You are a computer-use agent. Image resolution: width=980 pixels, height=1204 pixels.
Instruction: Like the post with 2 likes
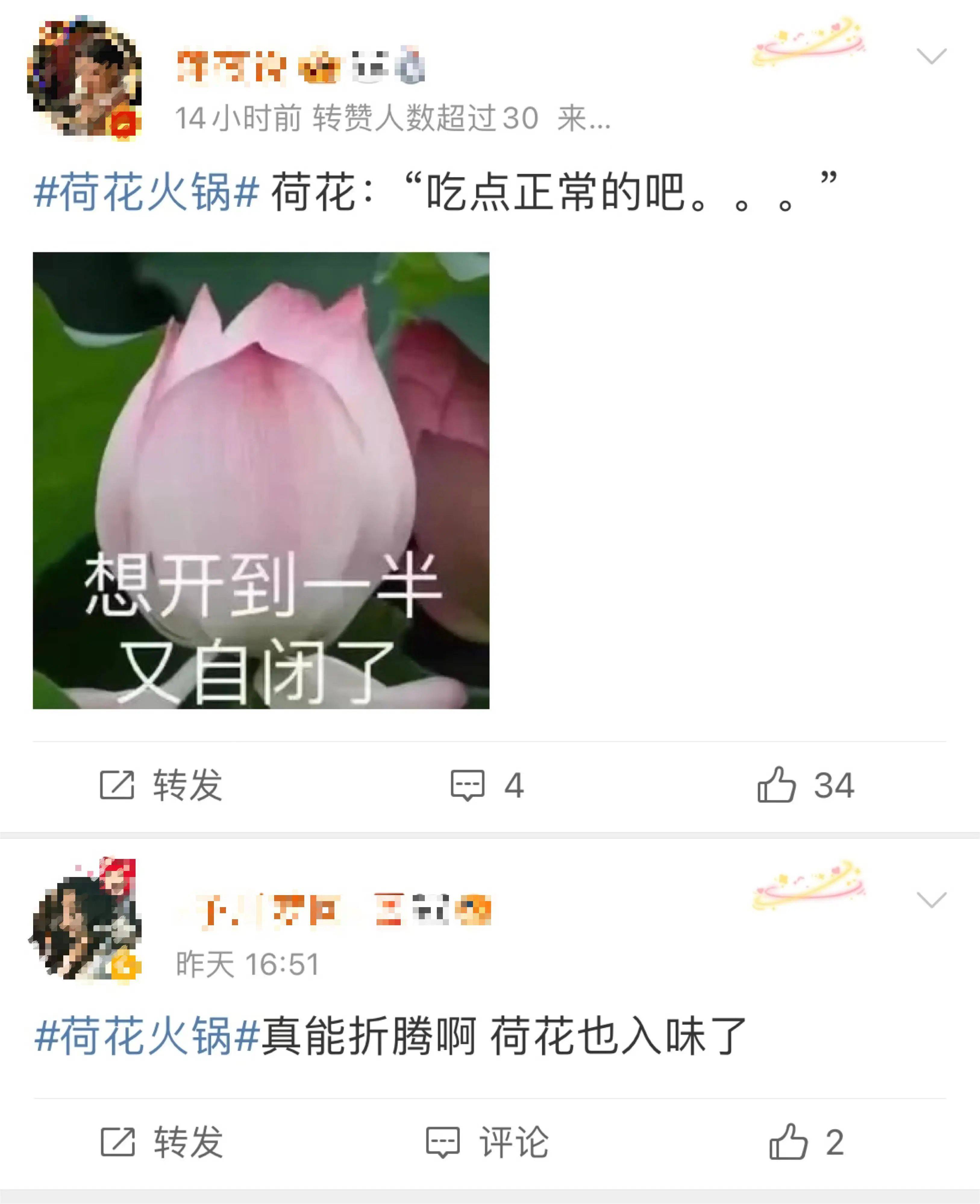806,1142
